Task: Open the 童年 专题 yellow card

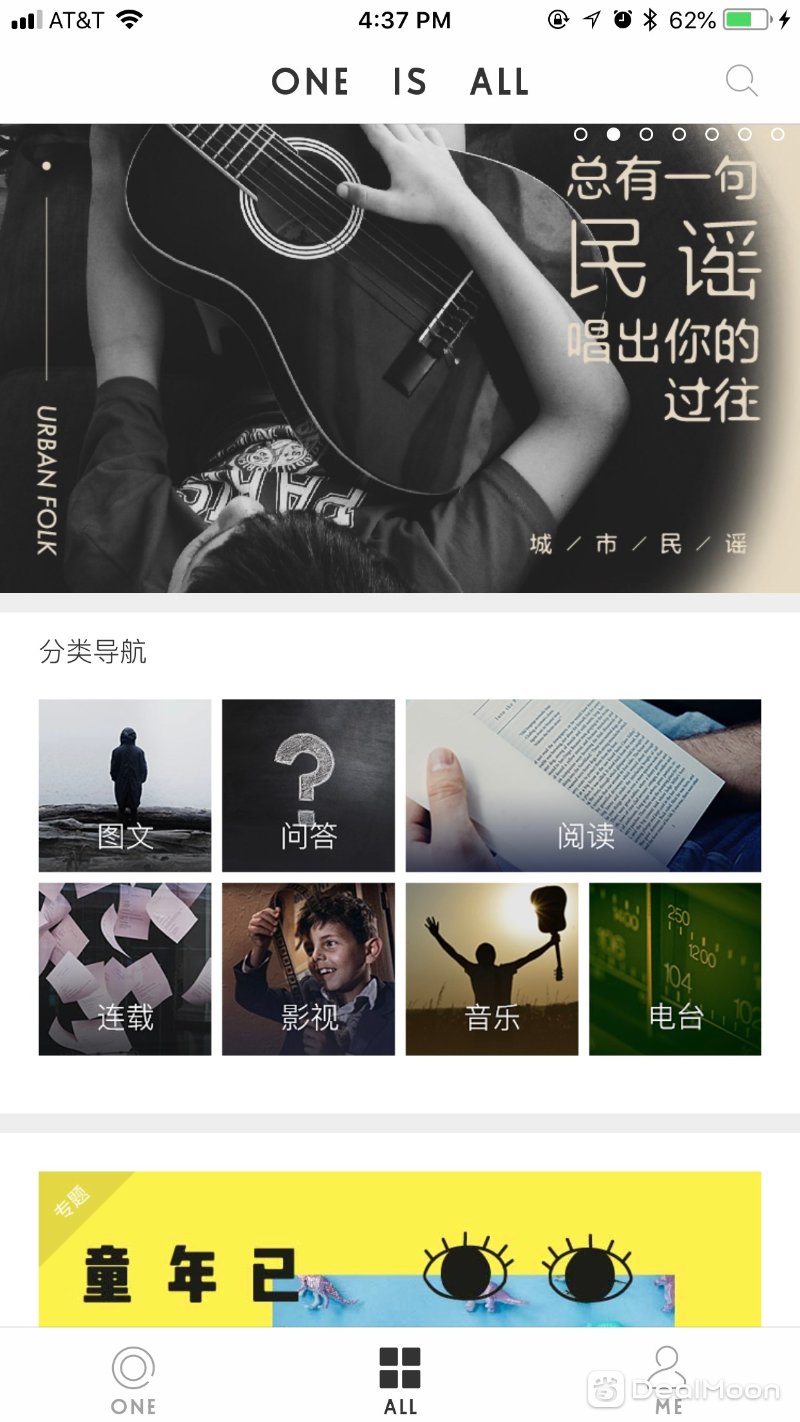Action: tap(400, 1249)
